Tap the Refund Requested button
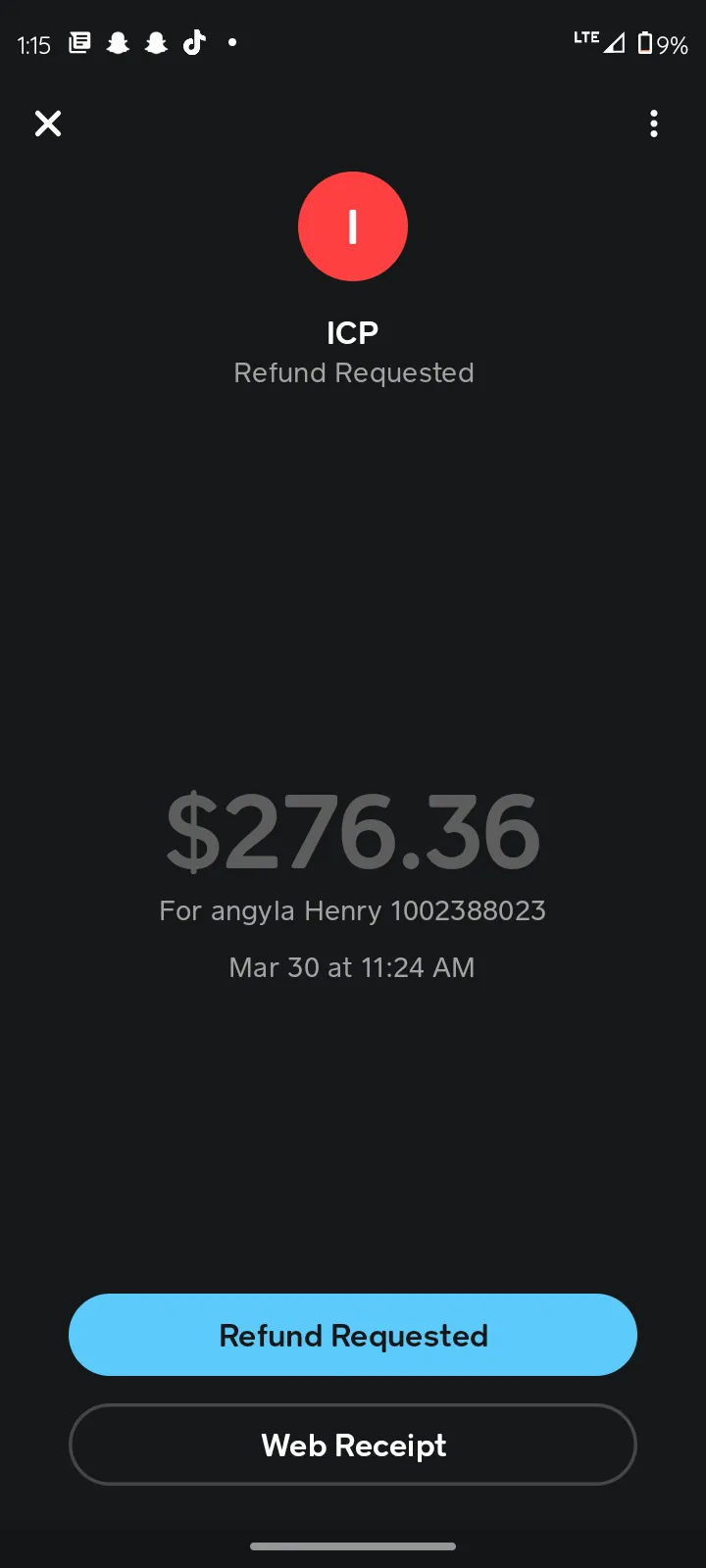Image resolution: width=706 pixels, height=1568 pixels. [353, 1335]
